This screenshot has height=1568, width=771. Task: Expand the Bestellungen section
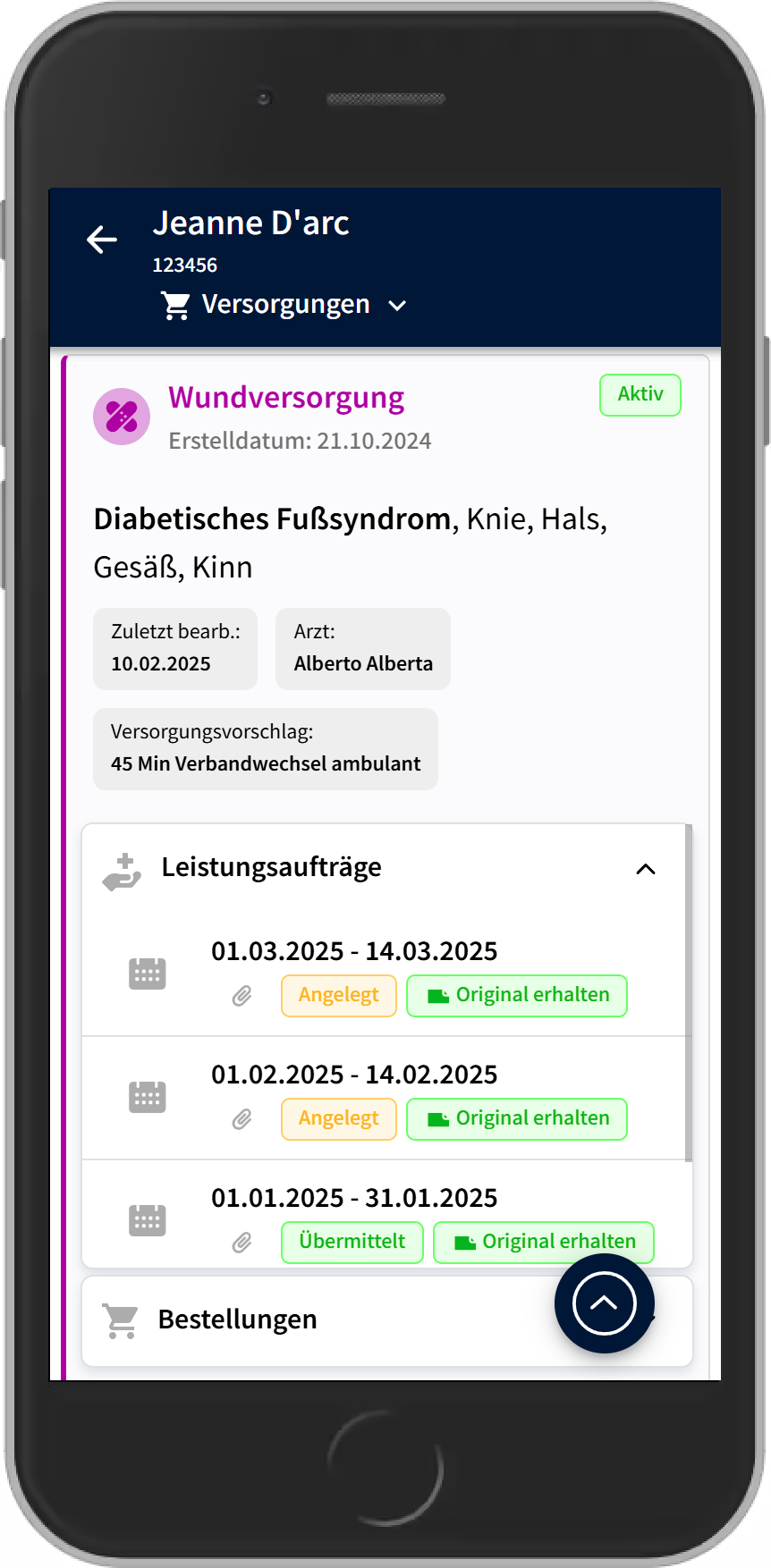(x=238, y=1320)
